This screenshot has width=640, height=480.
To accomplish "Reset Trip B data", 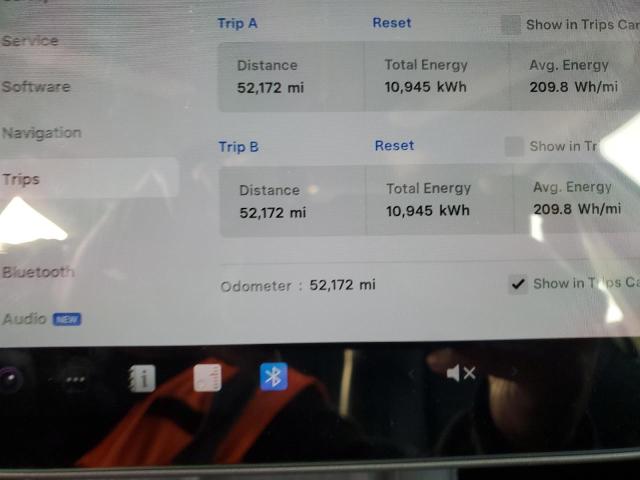I will click(x=394, y=146).
